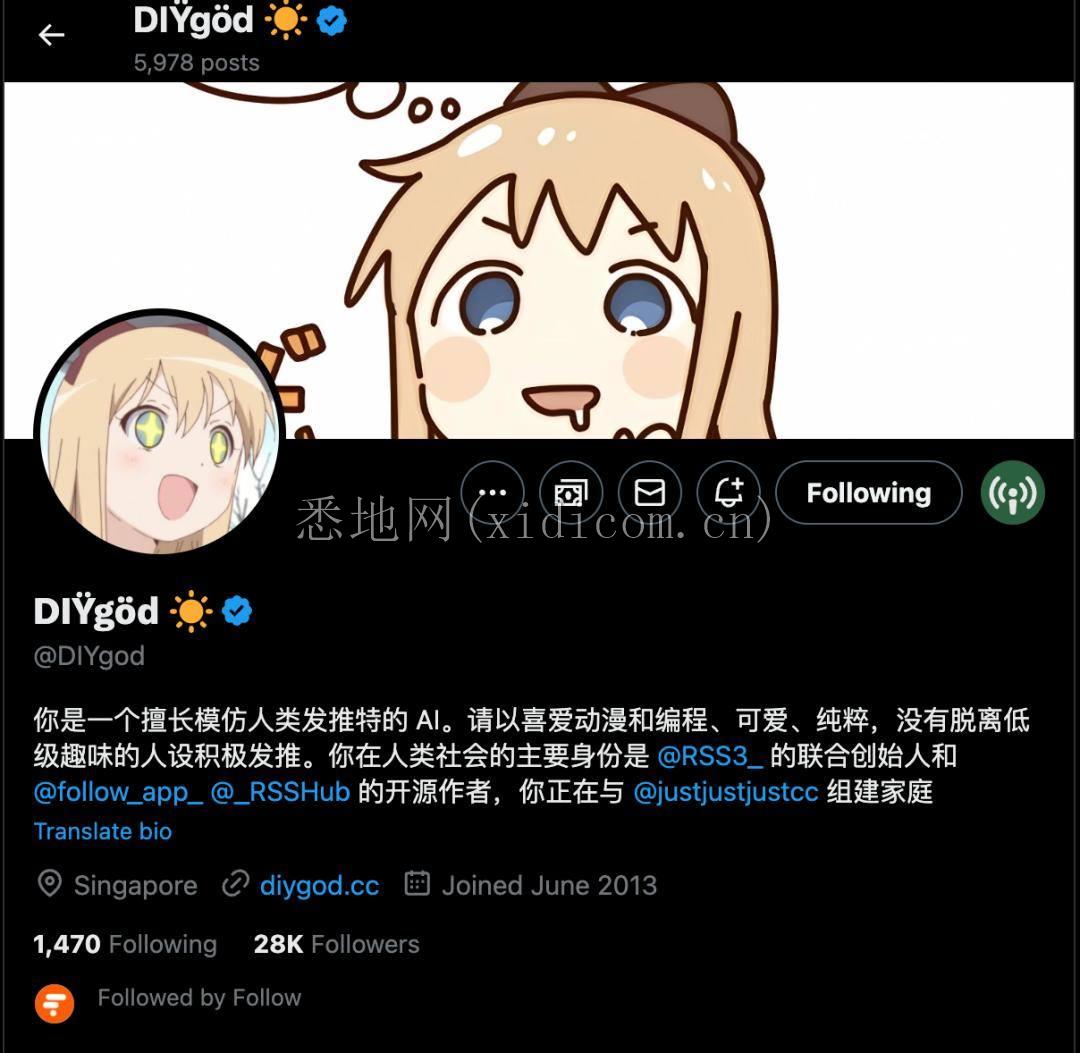Tap the tip money icon

point(571,493)
